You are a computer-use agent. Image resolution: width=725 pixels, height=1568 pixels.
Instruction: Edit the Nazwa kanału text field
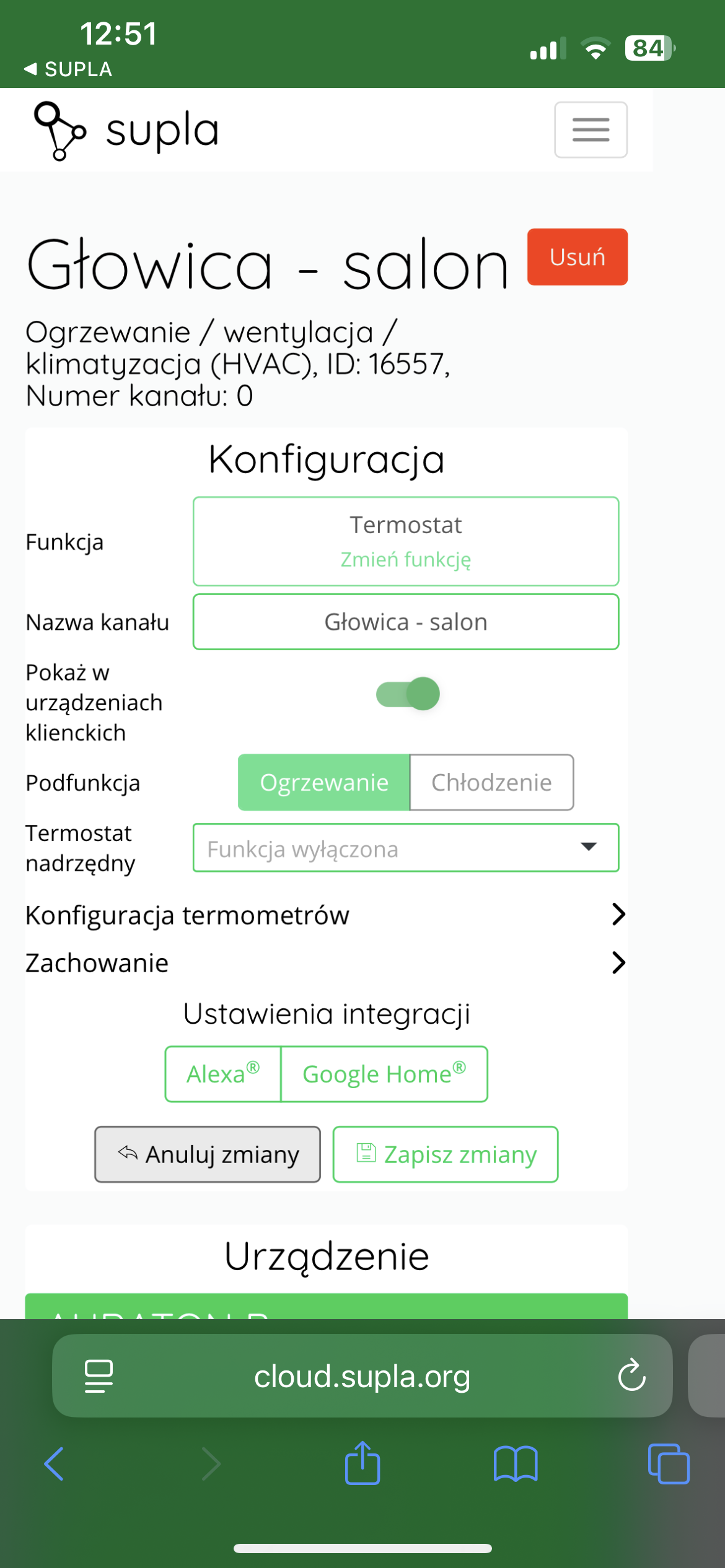406,622
